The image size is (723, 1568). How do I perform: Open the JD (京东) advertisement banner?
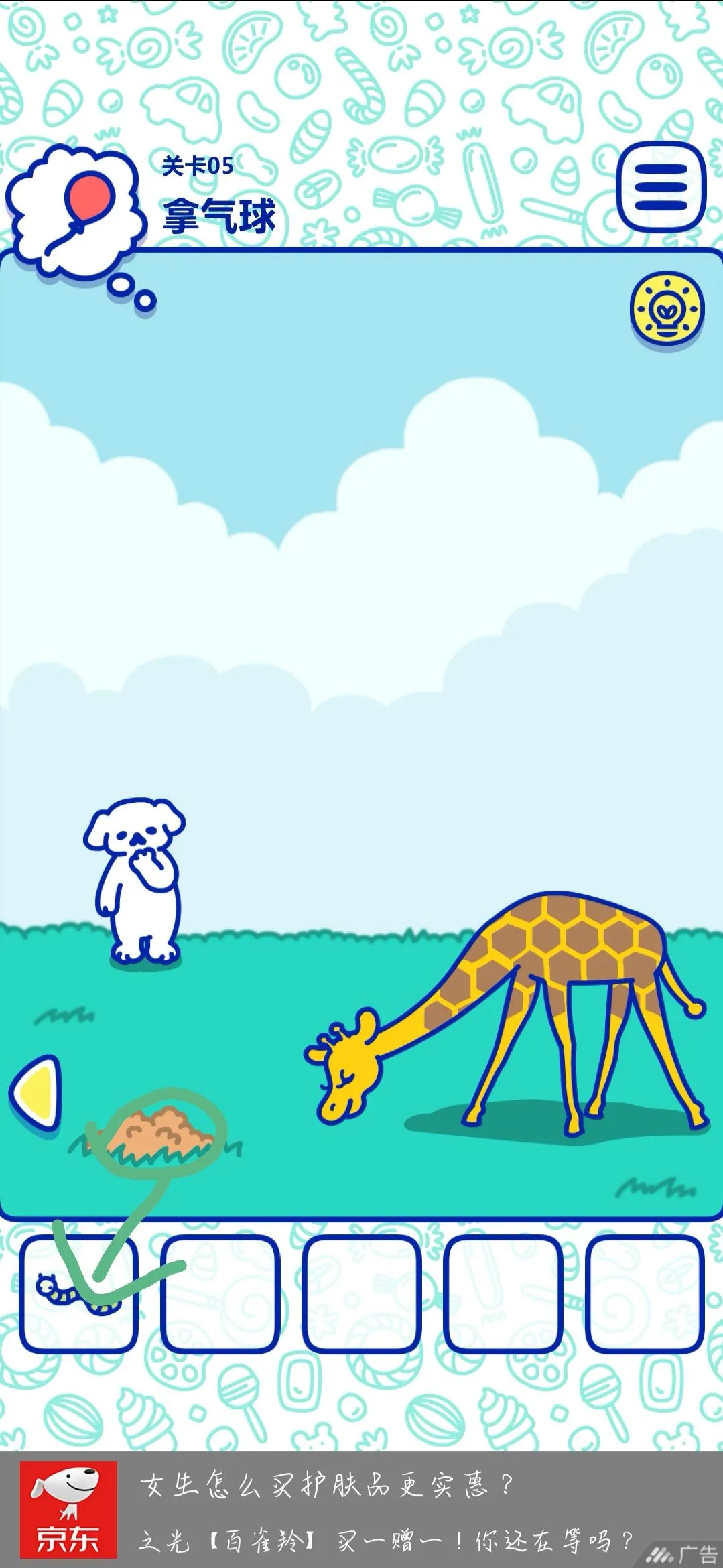point(361,1510)
